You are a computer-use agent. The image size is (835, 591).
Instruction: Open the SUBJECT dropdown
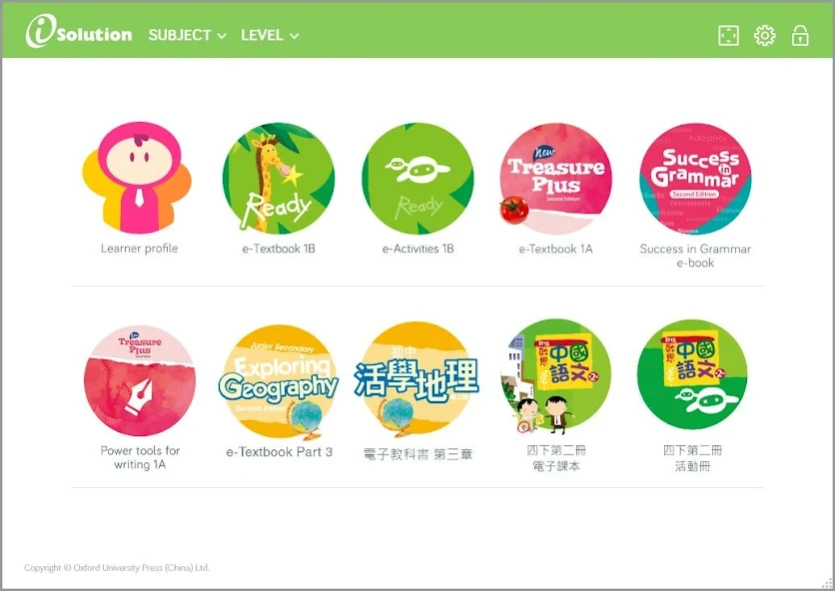[186, 35]
